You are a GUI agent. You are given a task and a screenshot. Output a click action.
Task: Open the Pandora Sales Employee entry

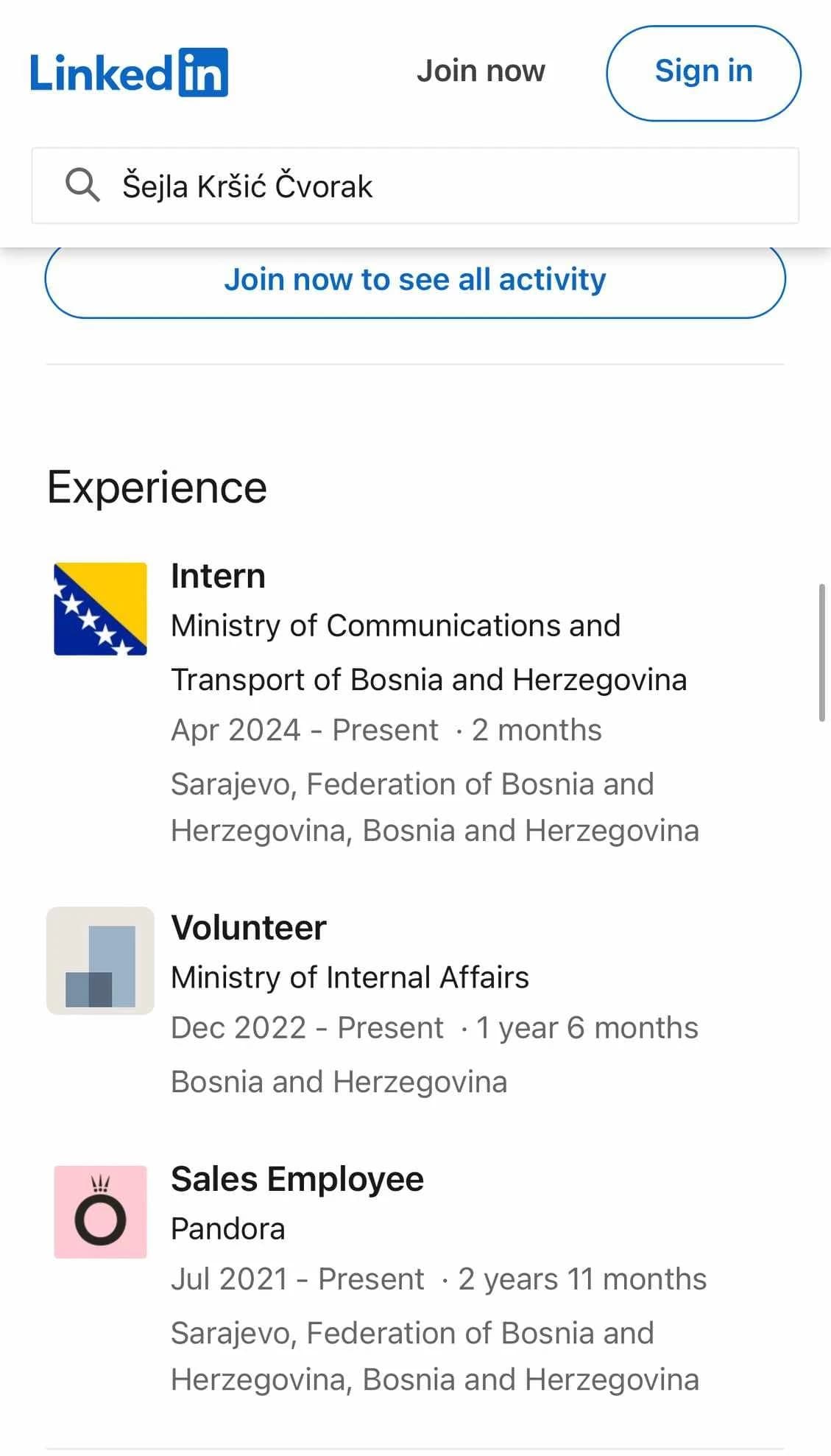(415, 1279)
